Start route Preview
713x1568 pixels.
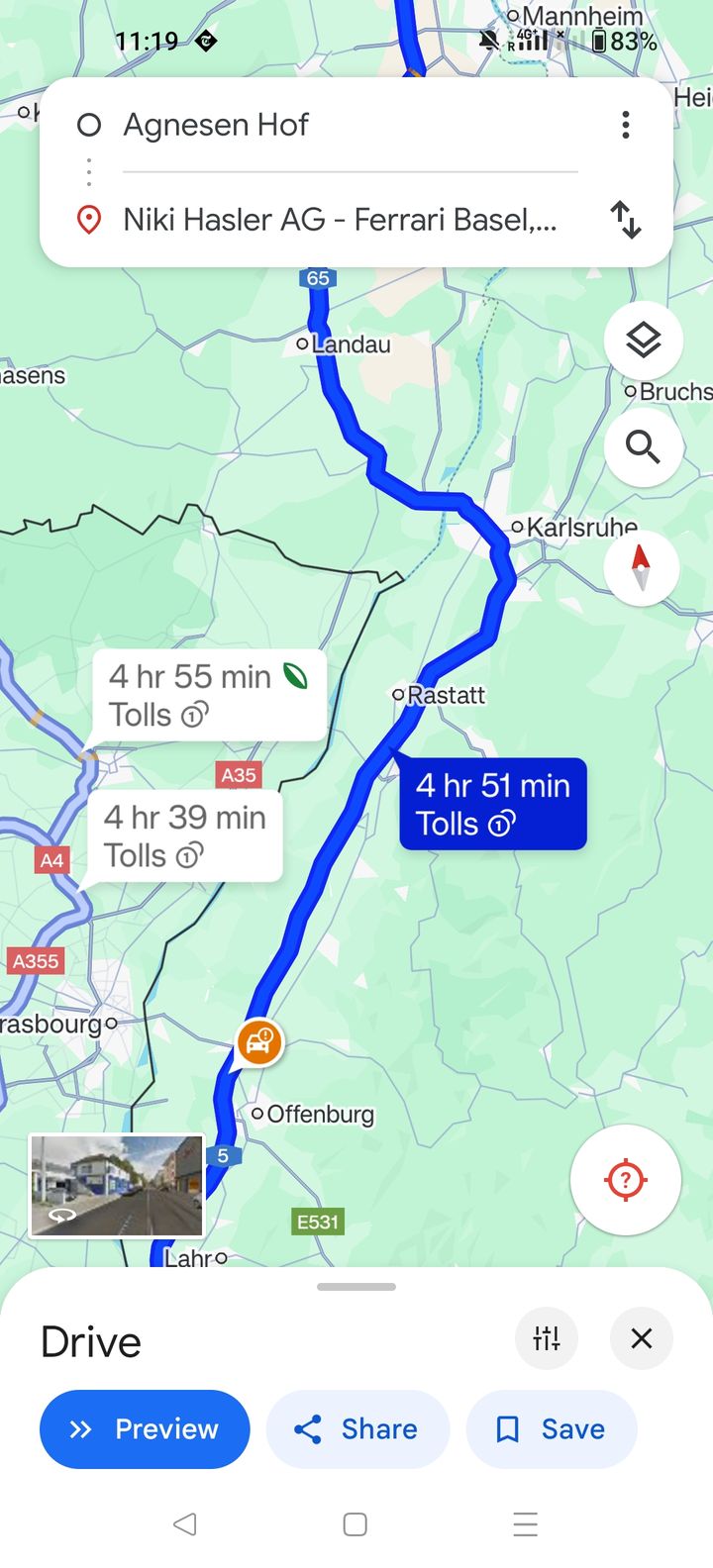click(145, 1429)
